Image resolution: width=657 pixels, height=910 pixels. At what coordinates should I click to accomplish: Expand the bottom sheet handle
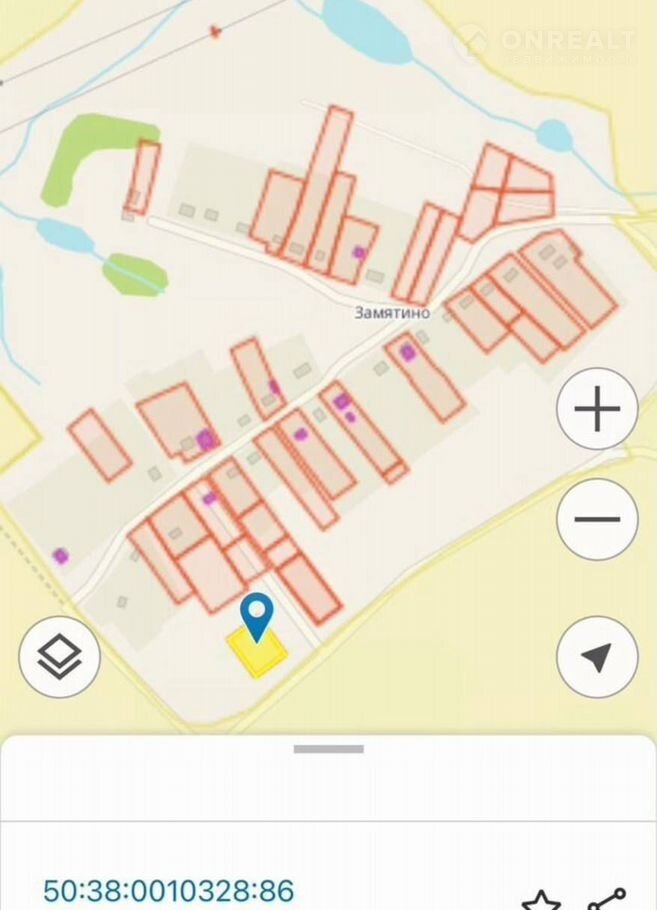point(328,748)
